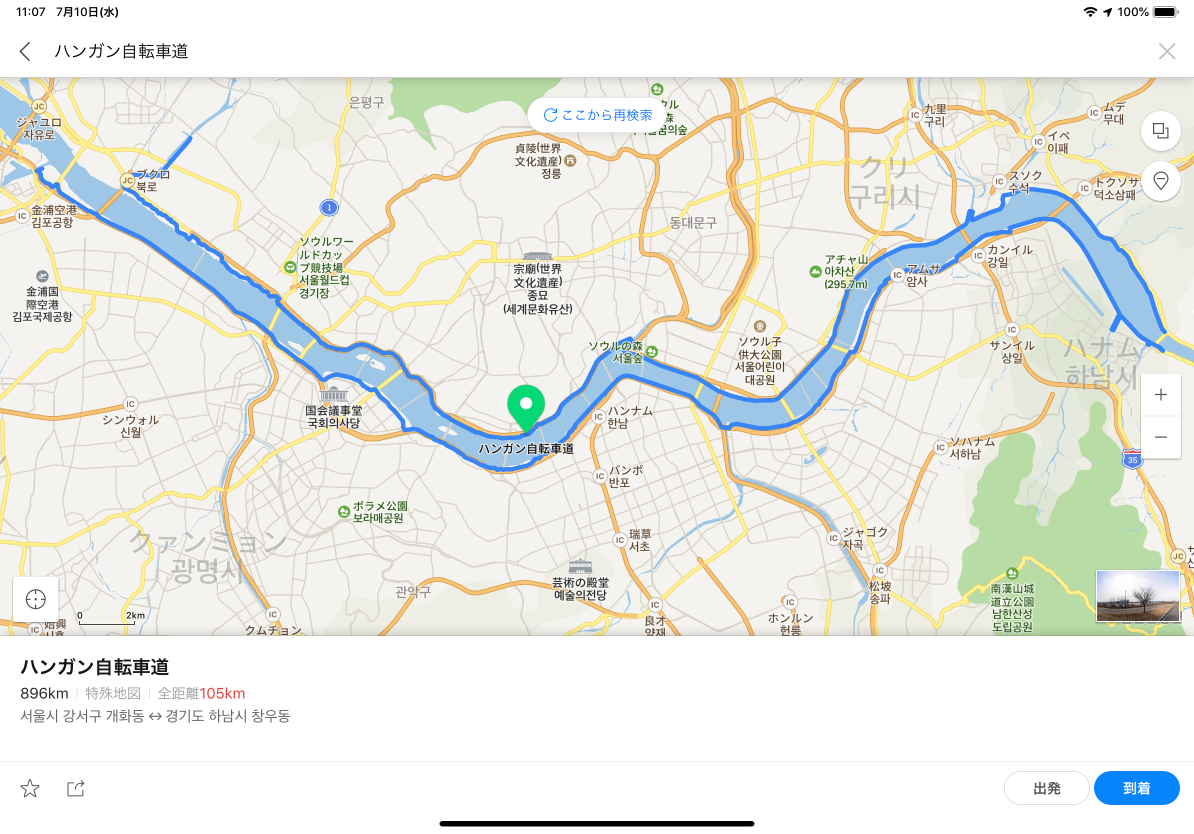Go back using the arrow icon
Image resolution: width=1194 pixels, height=834 pixels.
[25, 51]
